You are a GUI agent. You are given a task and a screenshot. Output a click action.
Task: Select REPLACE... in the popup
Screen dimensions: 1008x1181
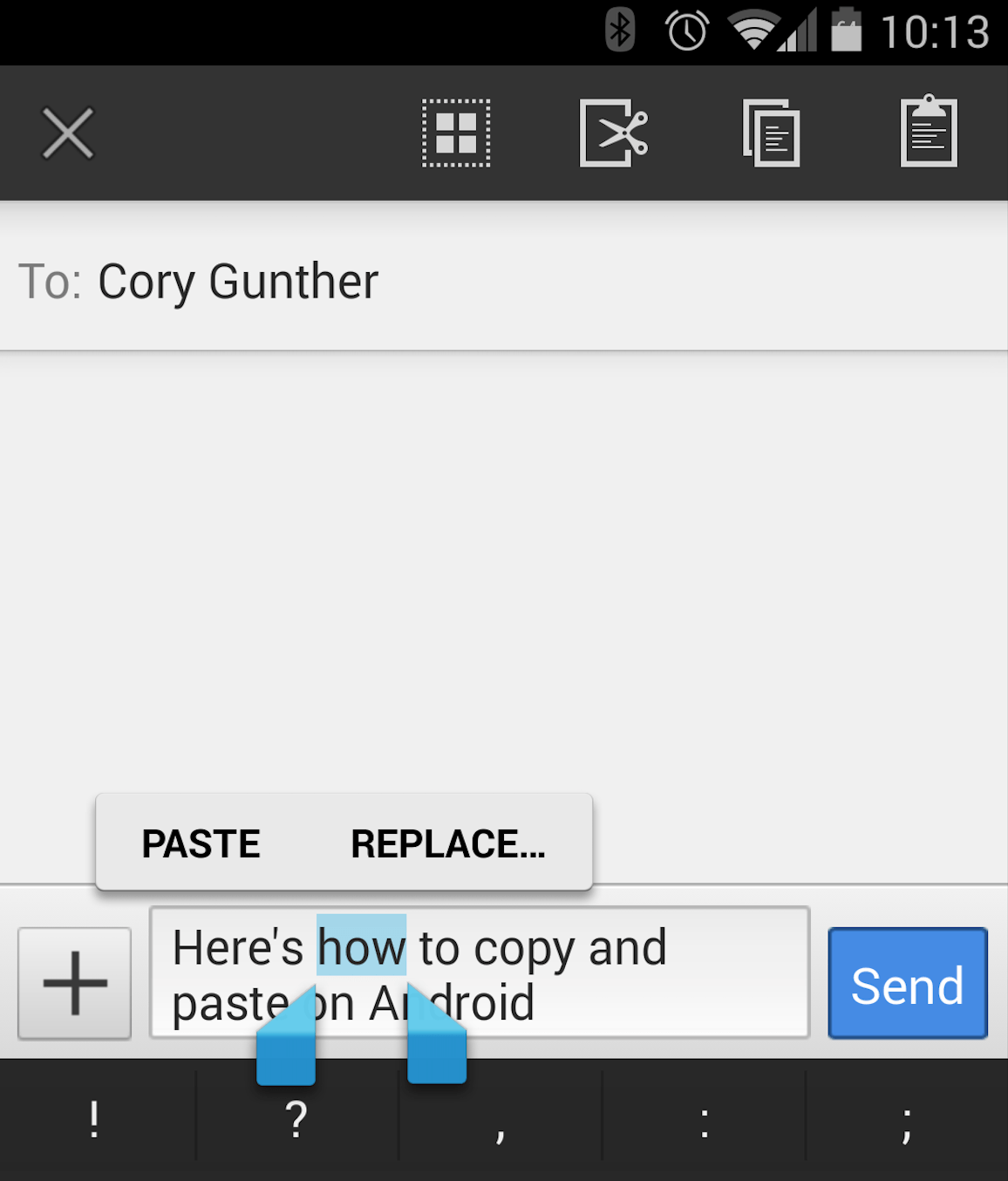click(448, 843)
